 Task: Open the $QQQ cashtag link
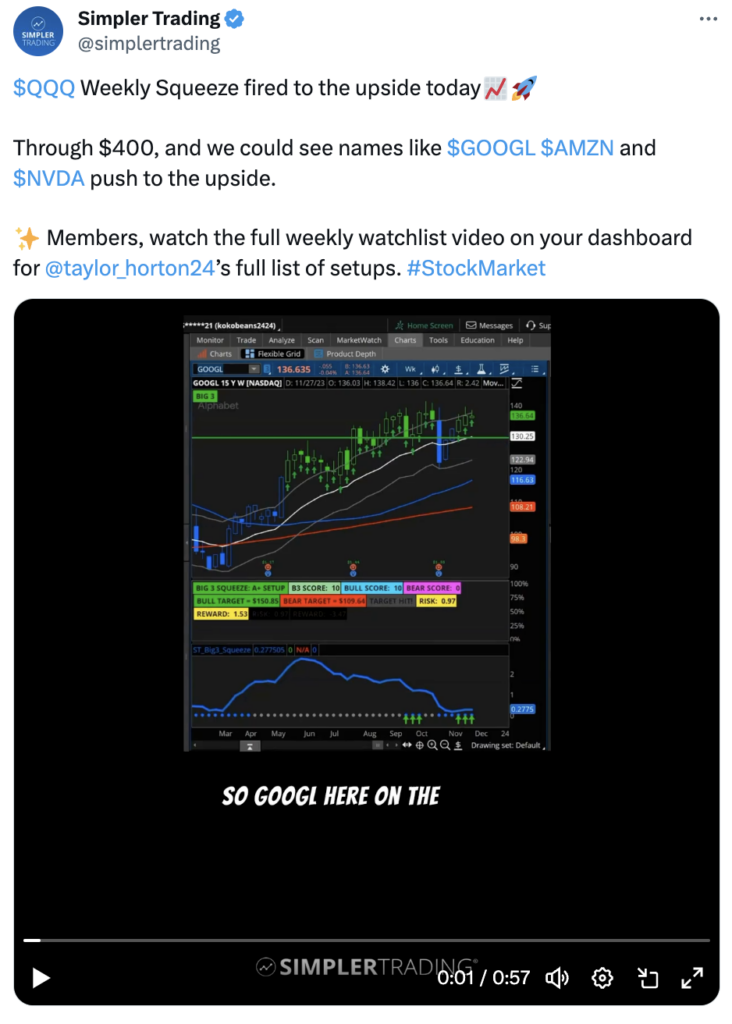(x=44, y=88)
